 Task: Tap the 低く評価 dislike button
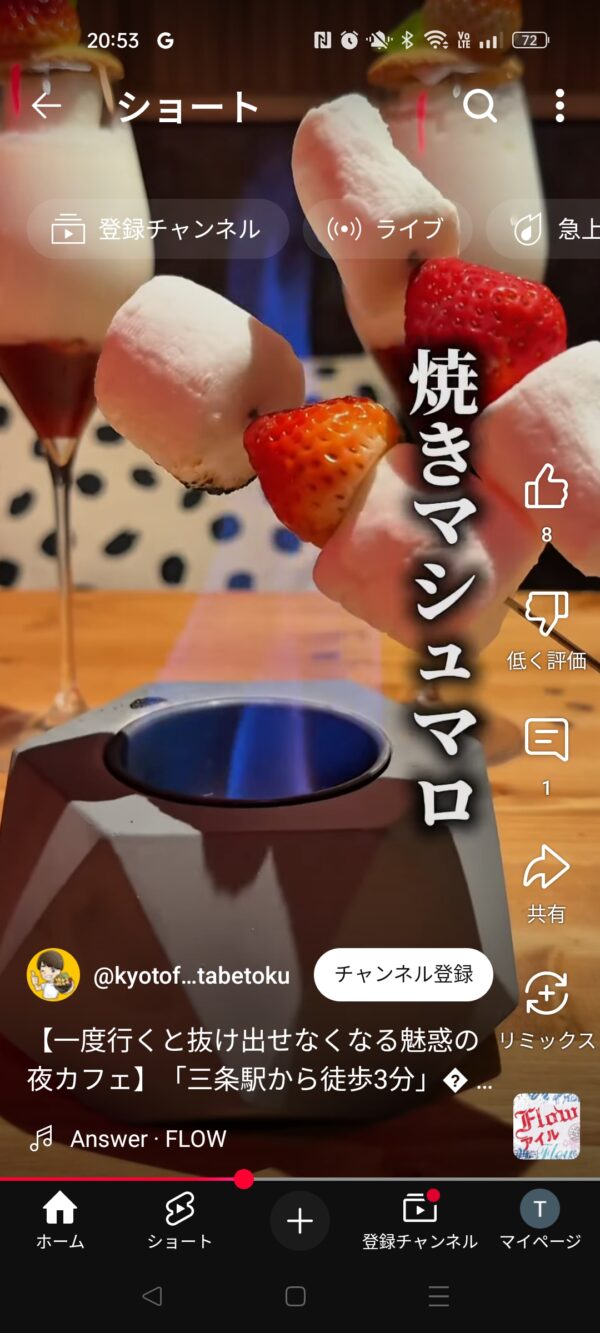coord(546,615)
